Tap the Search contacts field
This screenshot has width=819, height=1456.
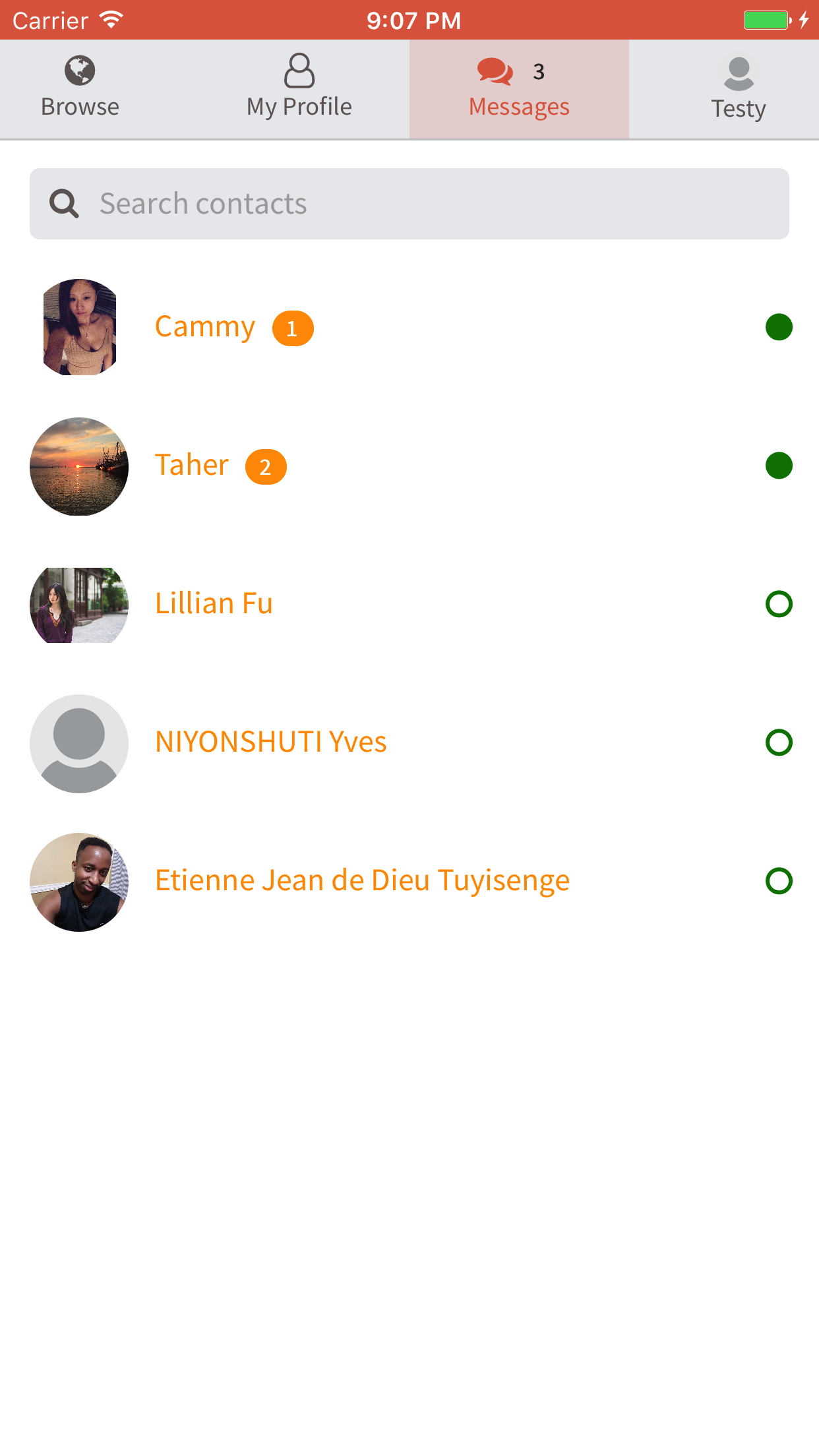coord(409,204)
